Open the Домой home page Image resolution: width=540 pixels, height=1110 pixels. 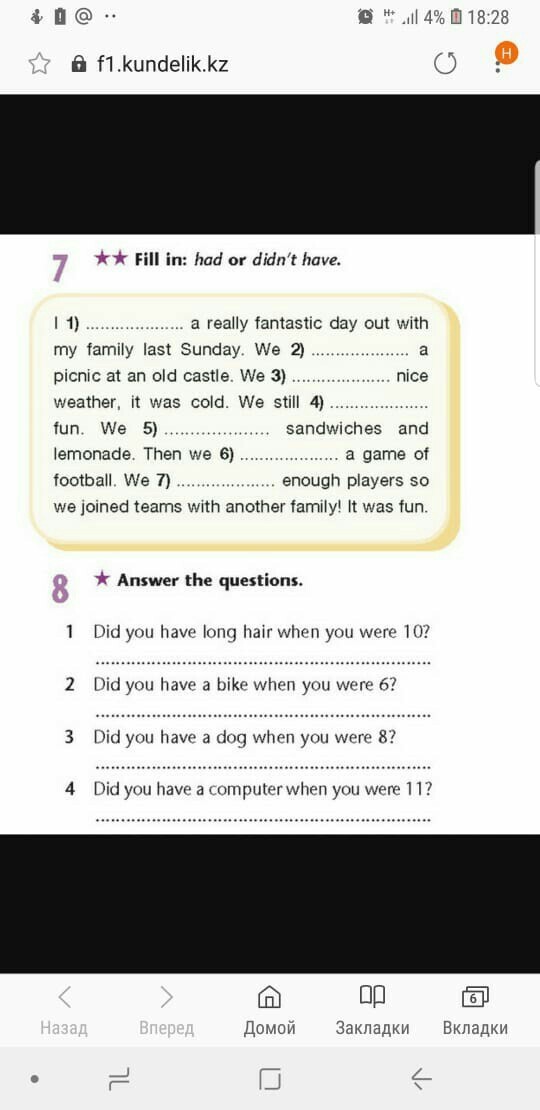270,1010
